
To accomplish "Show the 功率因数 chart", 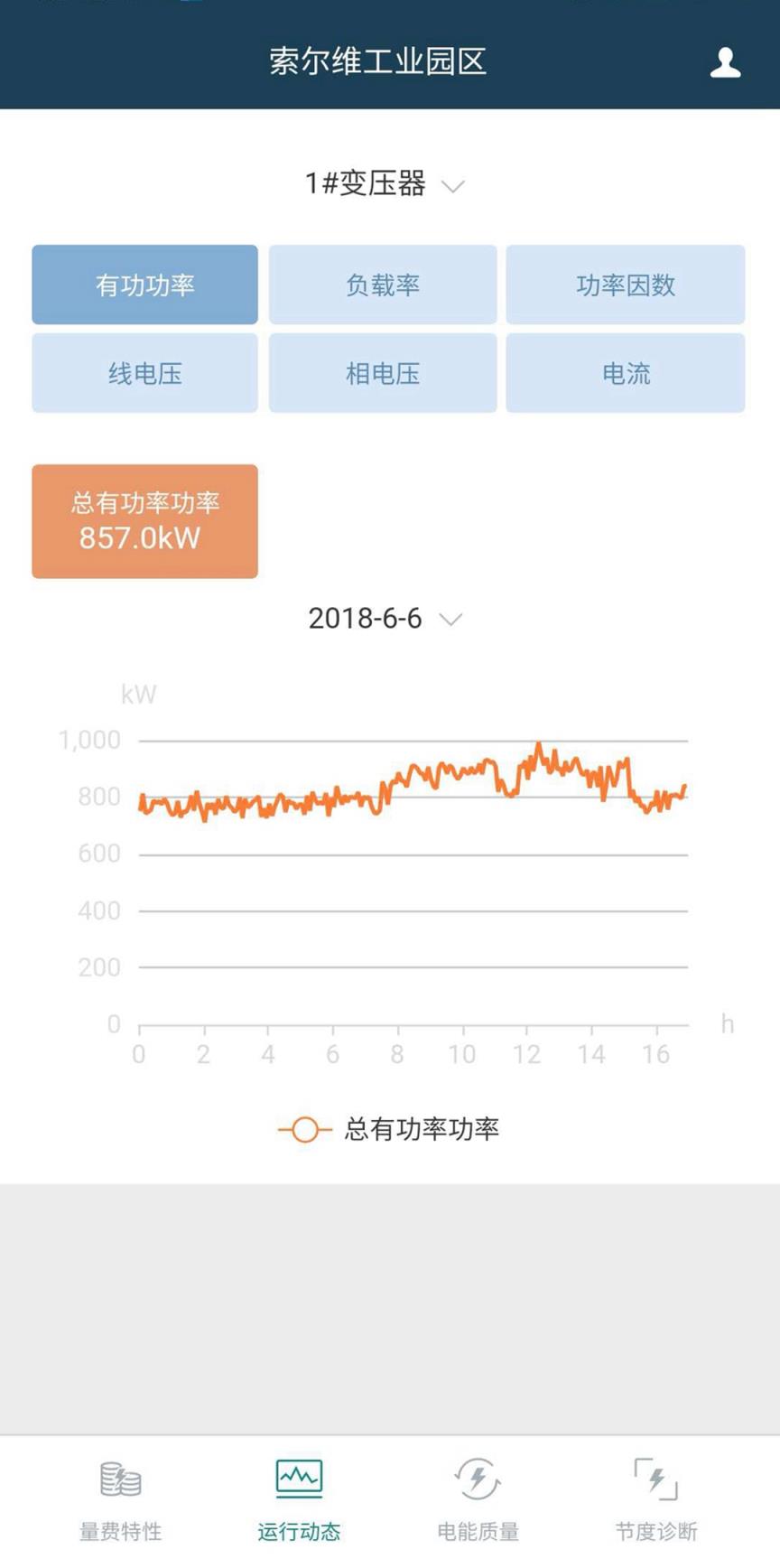I will (625, 285).
